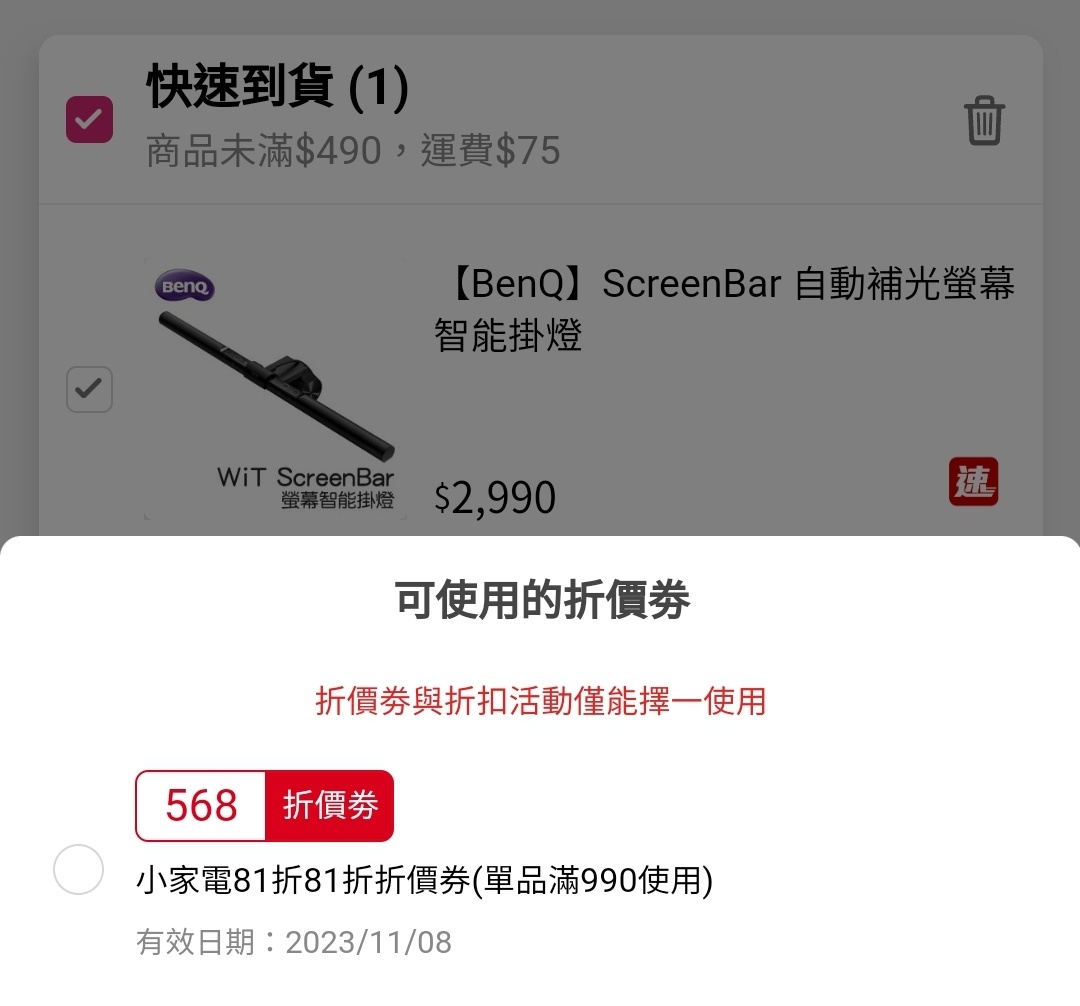This screenshot has height=1006, width=1080.
Task: Toggle the BenQ ScreenBar item checkbox
Action: (x=89, y=389)
